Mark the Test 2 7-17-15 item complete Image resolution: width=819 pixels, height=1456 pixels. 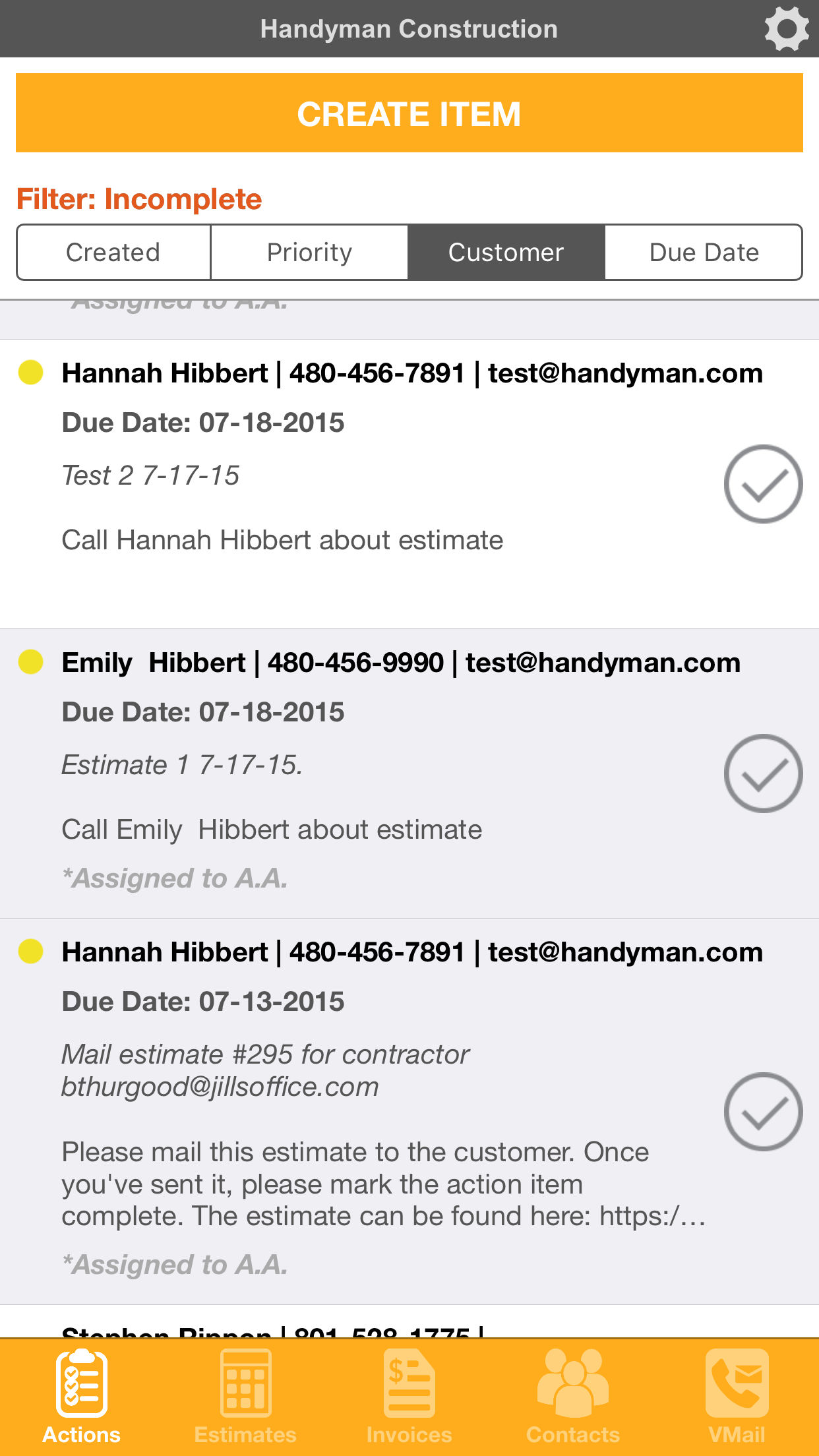pos(763,484)
